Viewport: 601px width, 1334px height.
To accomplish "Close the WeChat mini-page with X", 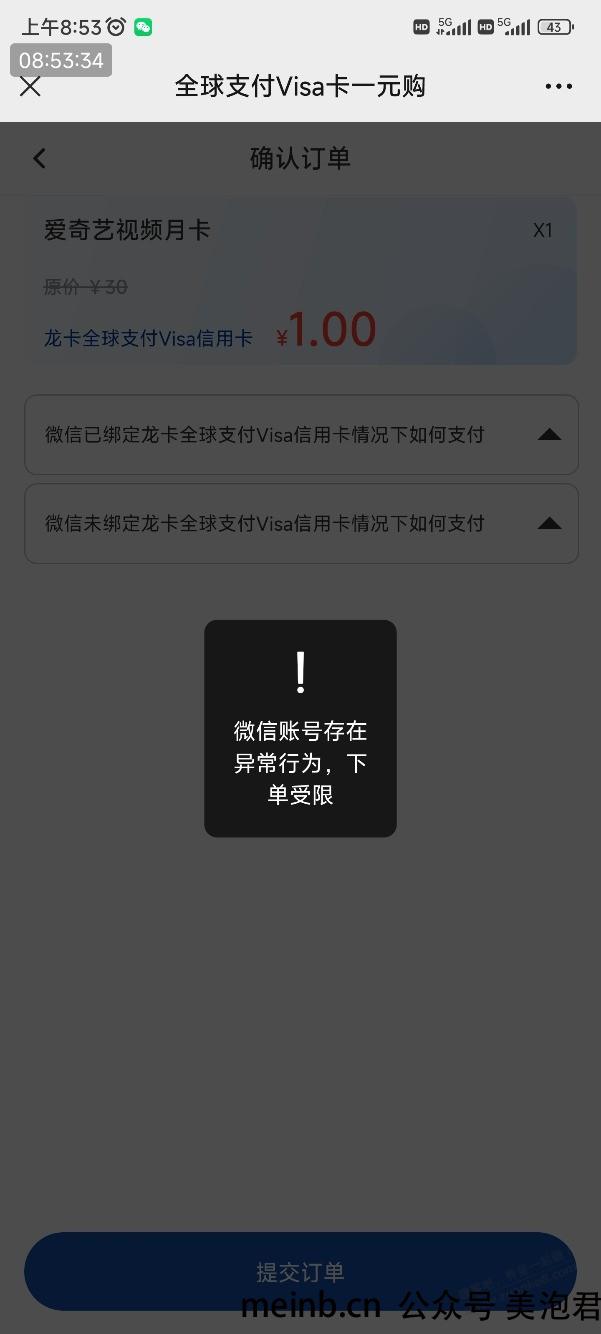I will (30, 87).
